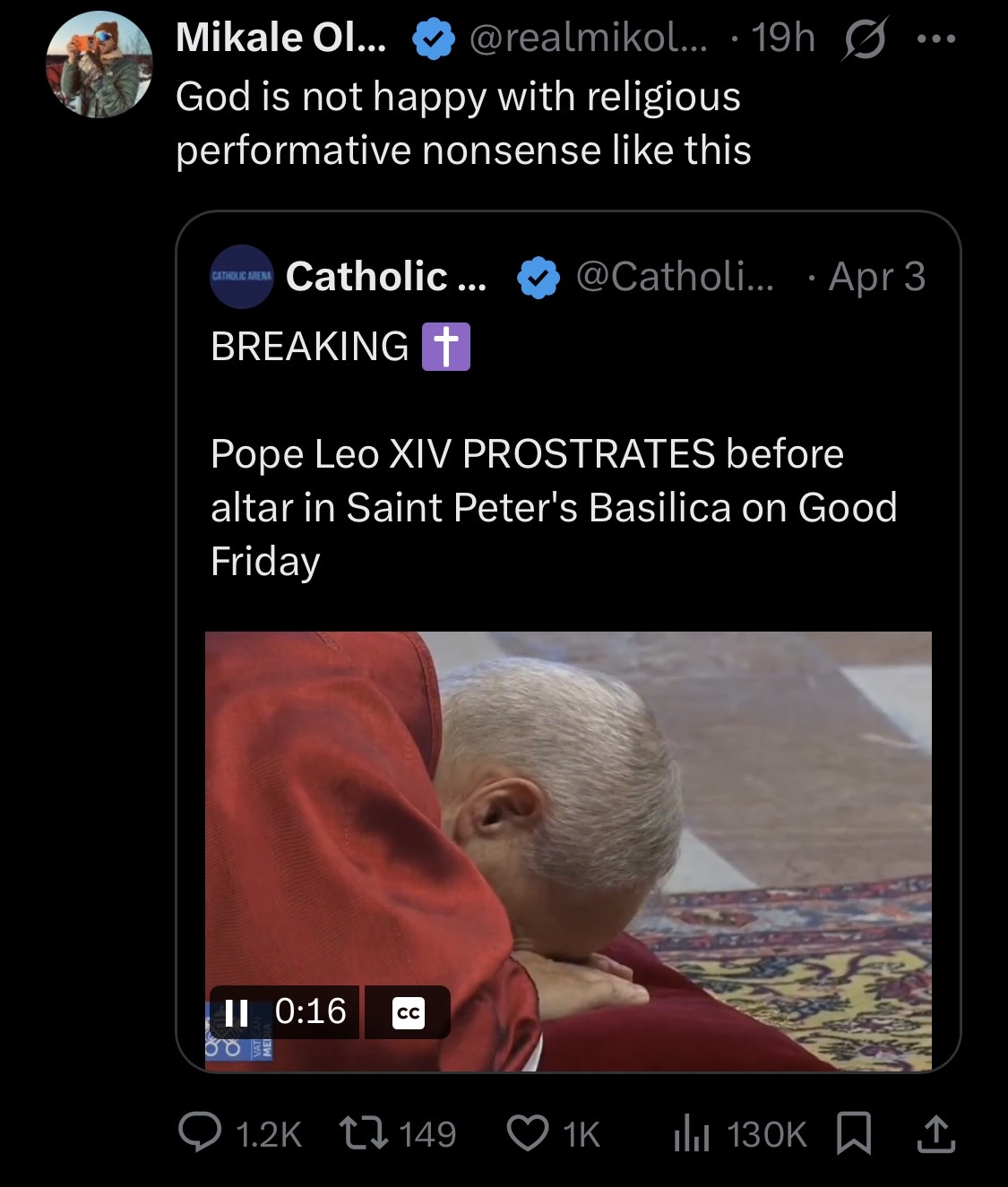
Task: Open the three-dot overflow menu
Action: click(x=936, y=39)
